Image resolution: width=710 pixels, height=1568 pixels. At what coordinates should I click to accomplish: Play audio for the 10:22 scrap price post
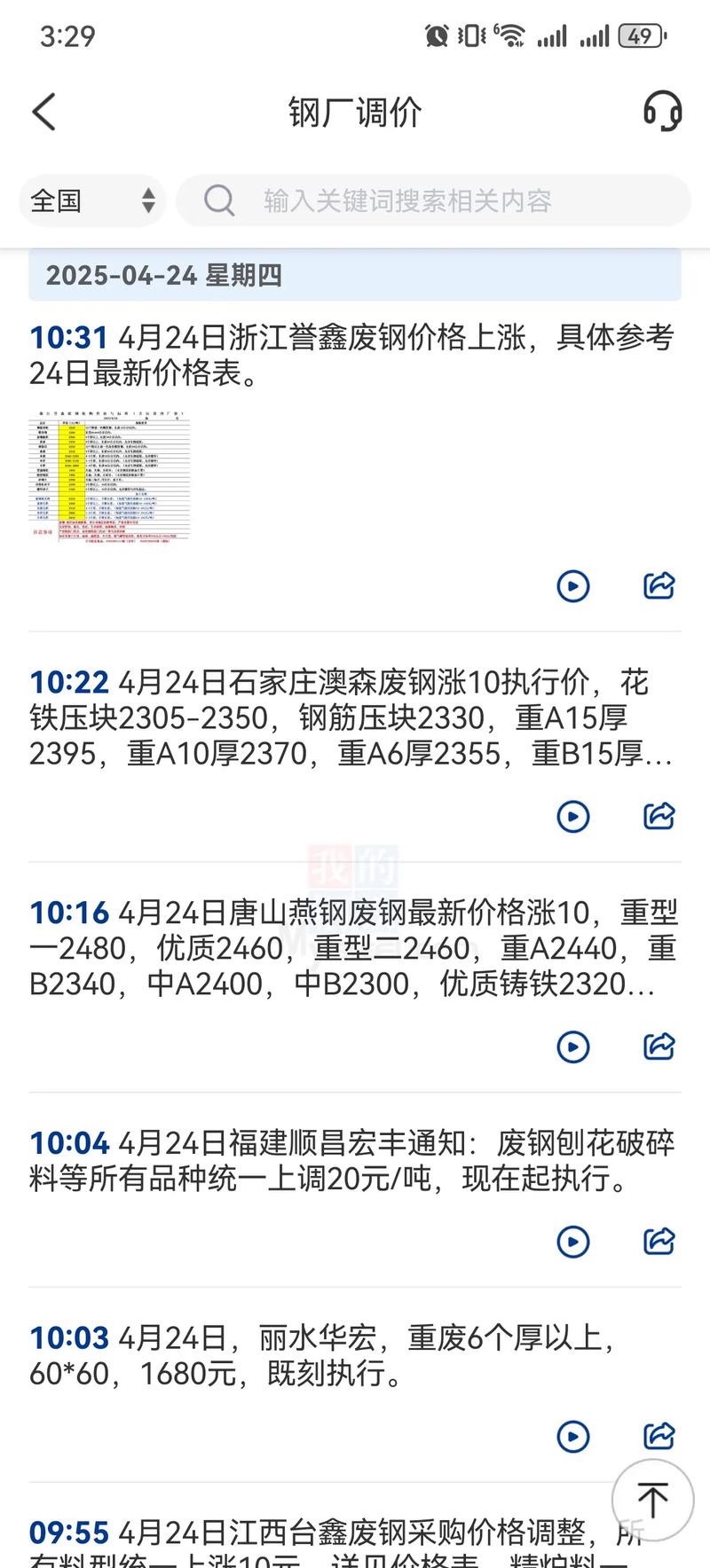[573, 817]
